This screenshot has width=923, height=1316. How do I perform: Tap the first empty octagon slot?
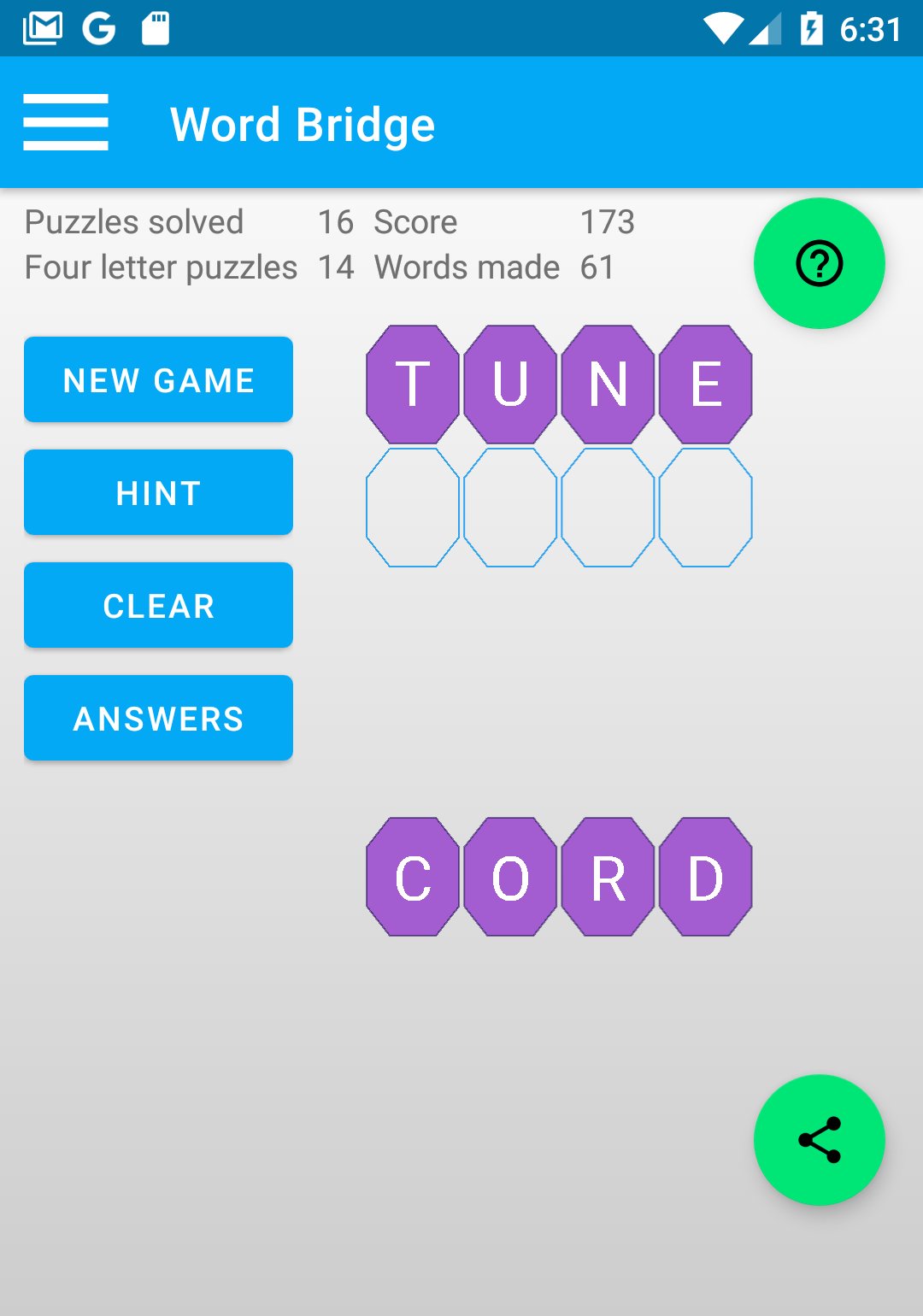click(413, 506)
